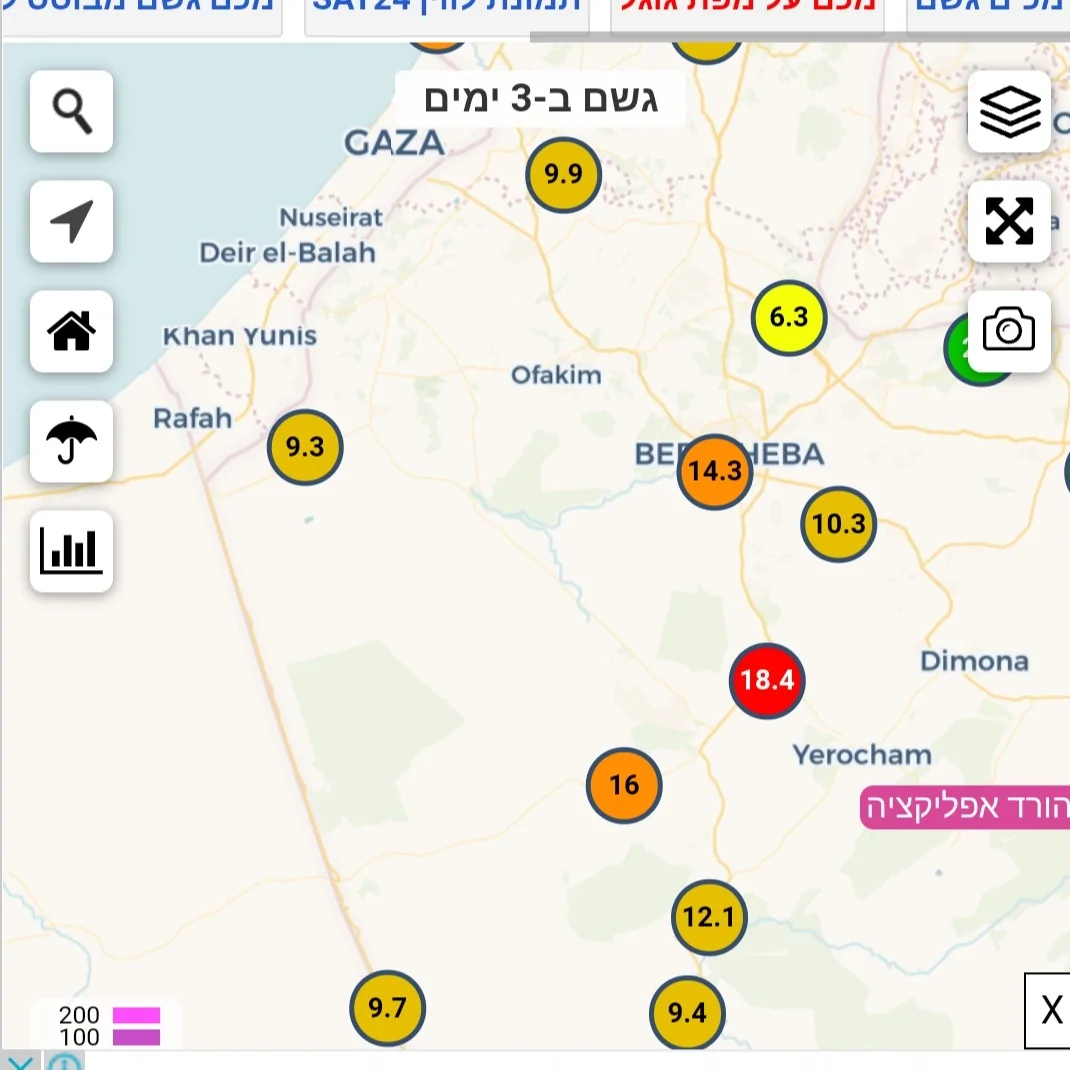Viewport: 1070px width, 1070px height.
Task: Capture a map snapshot with camera
Action: [x=1009, y=331]
